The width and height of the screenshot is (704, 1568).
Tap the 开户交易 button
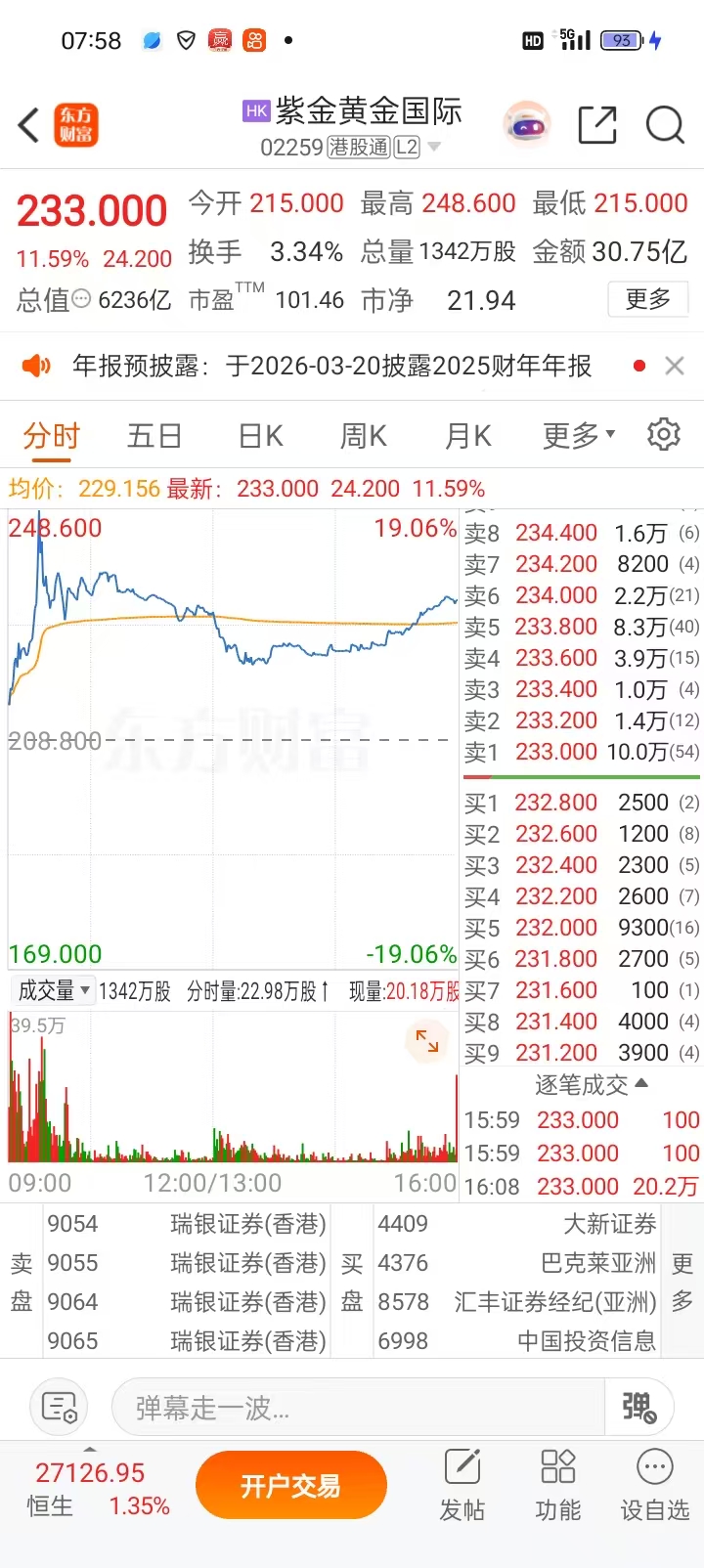tap(290, 1486)
